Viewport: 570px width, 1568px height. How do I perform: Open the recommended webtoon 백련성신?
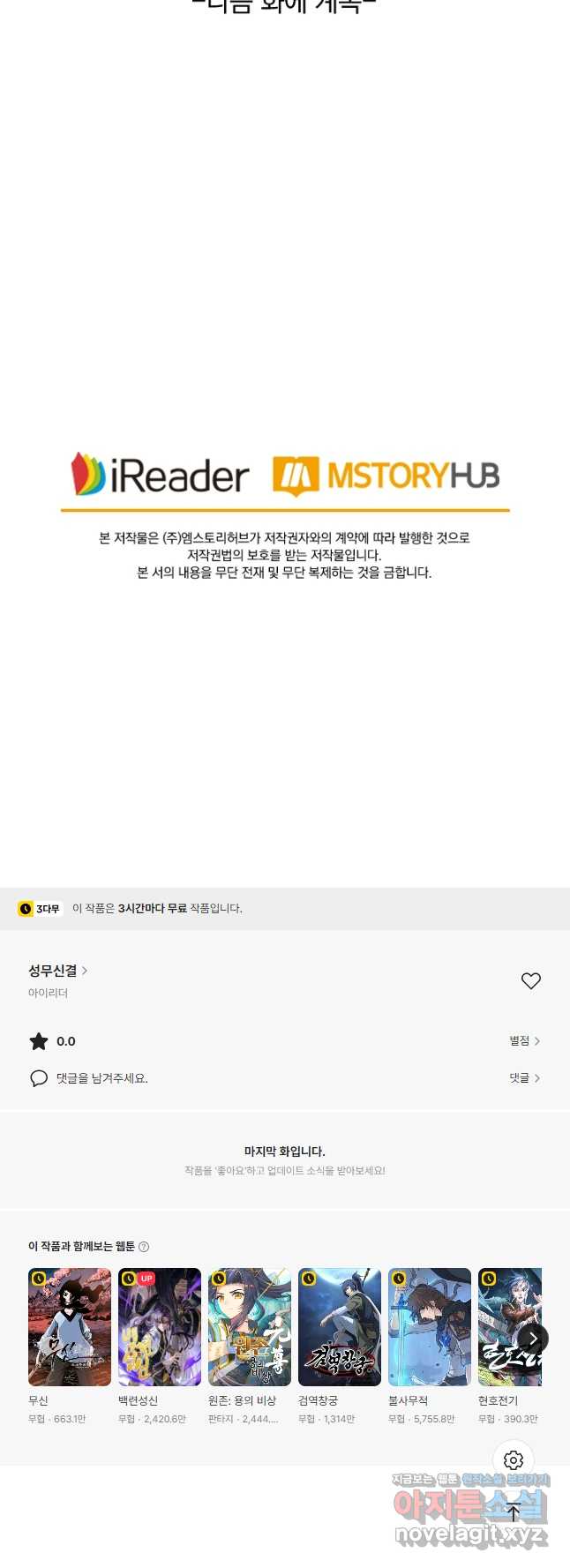[x=160, y=1327]
